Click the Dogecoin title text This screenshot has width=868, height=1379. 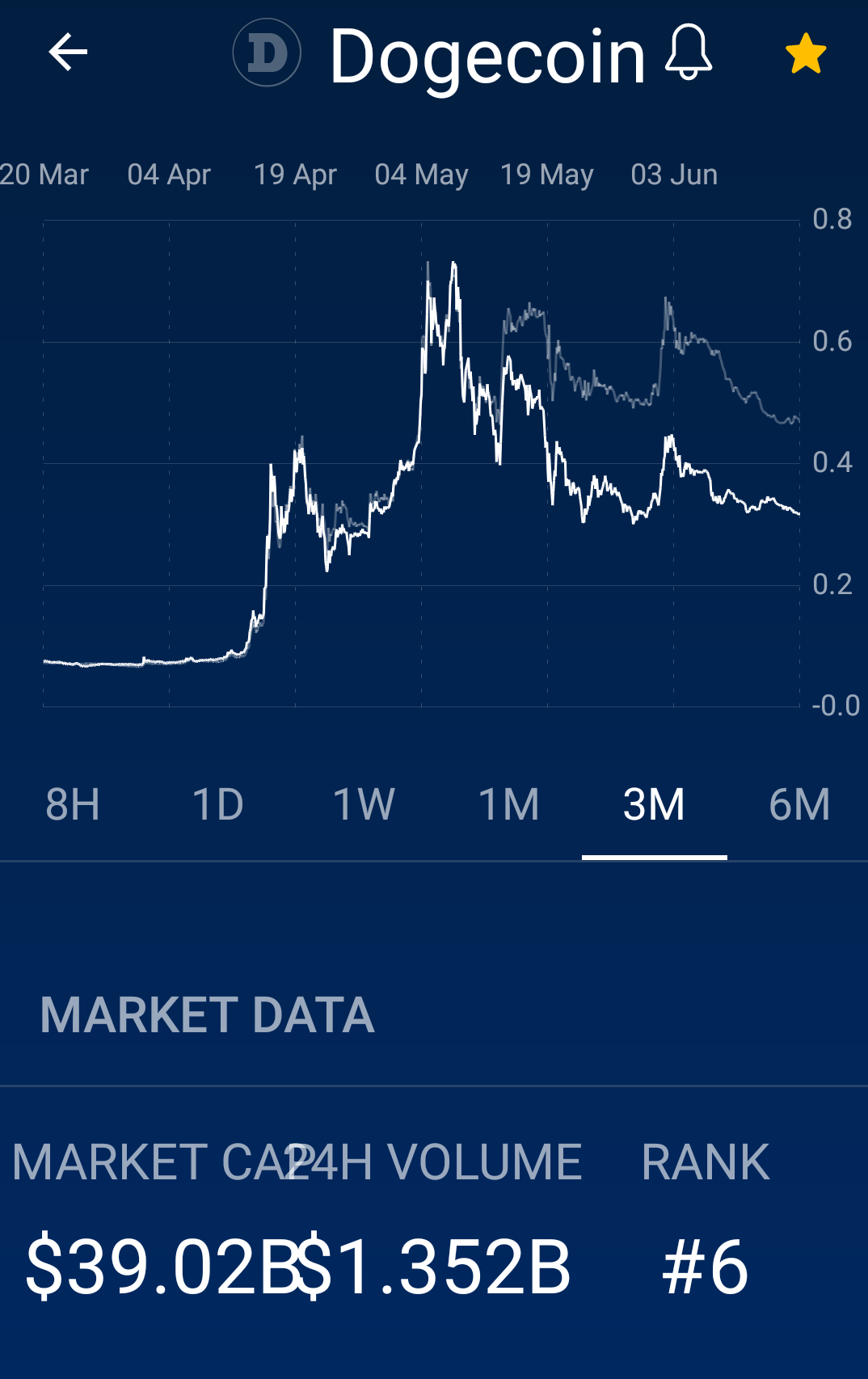coord(483,53)
